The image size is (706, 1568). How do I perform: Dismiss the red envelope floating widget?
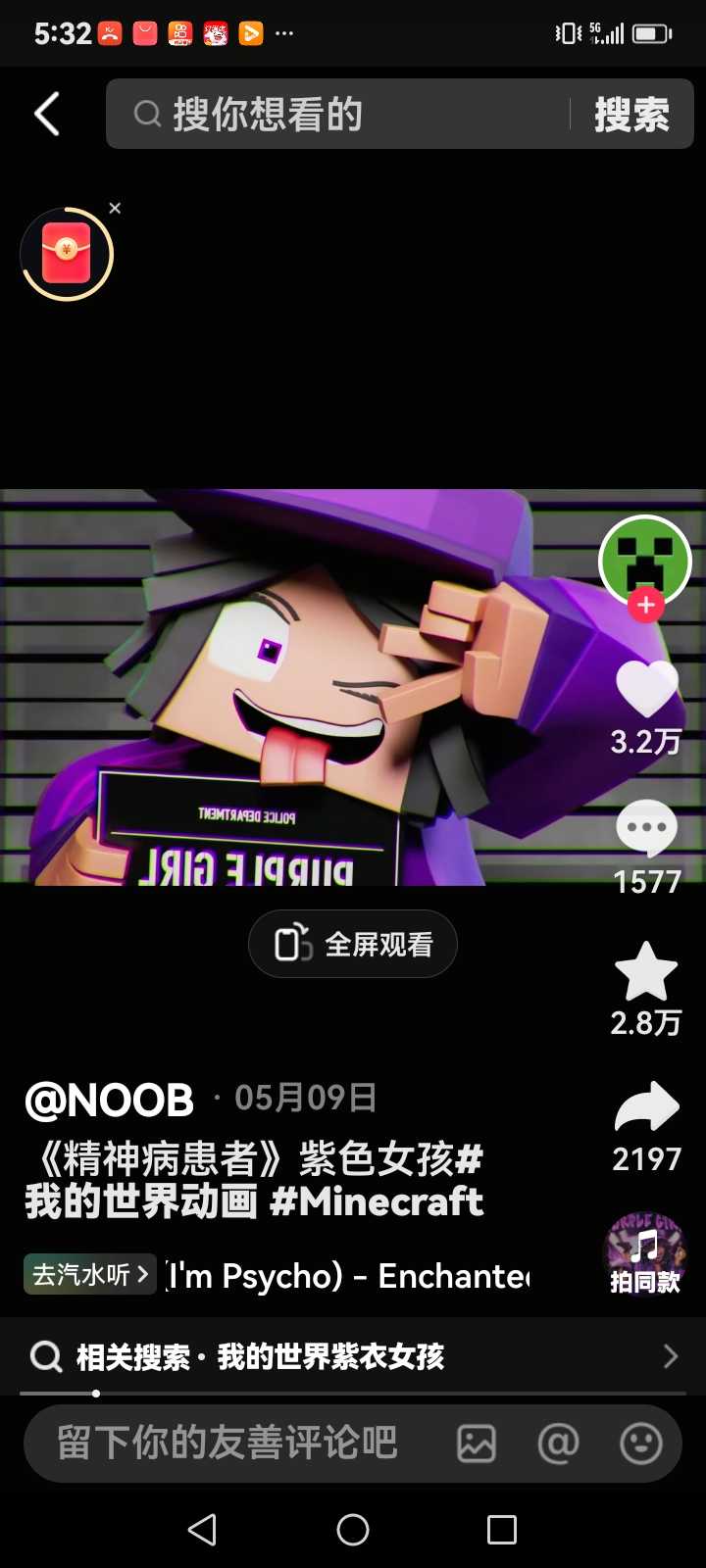115,209
